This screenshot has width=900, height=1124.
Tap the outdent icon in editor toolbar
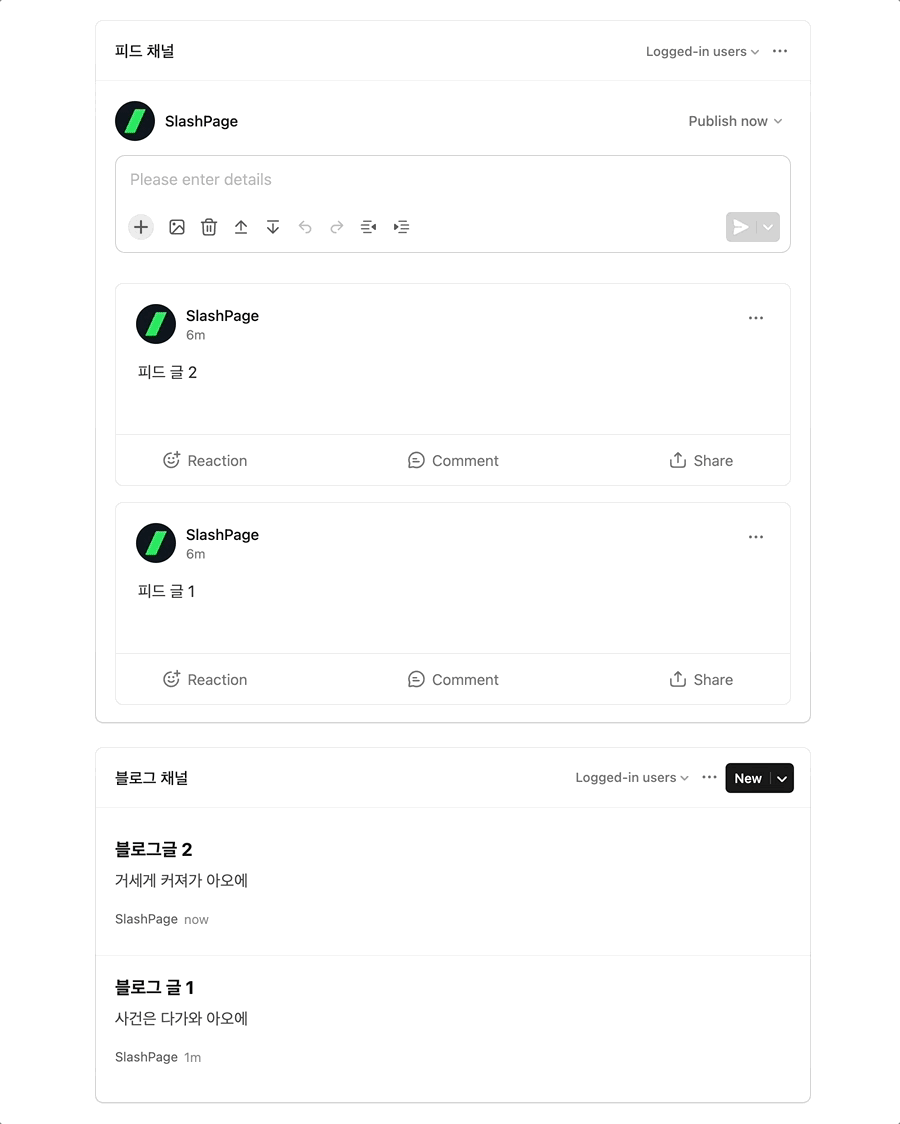coord(369,227)
